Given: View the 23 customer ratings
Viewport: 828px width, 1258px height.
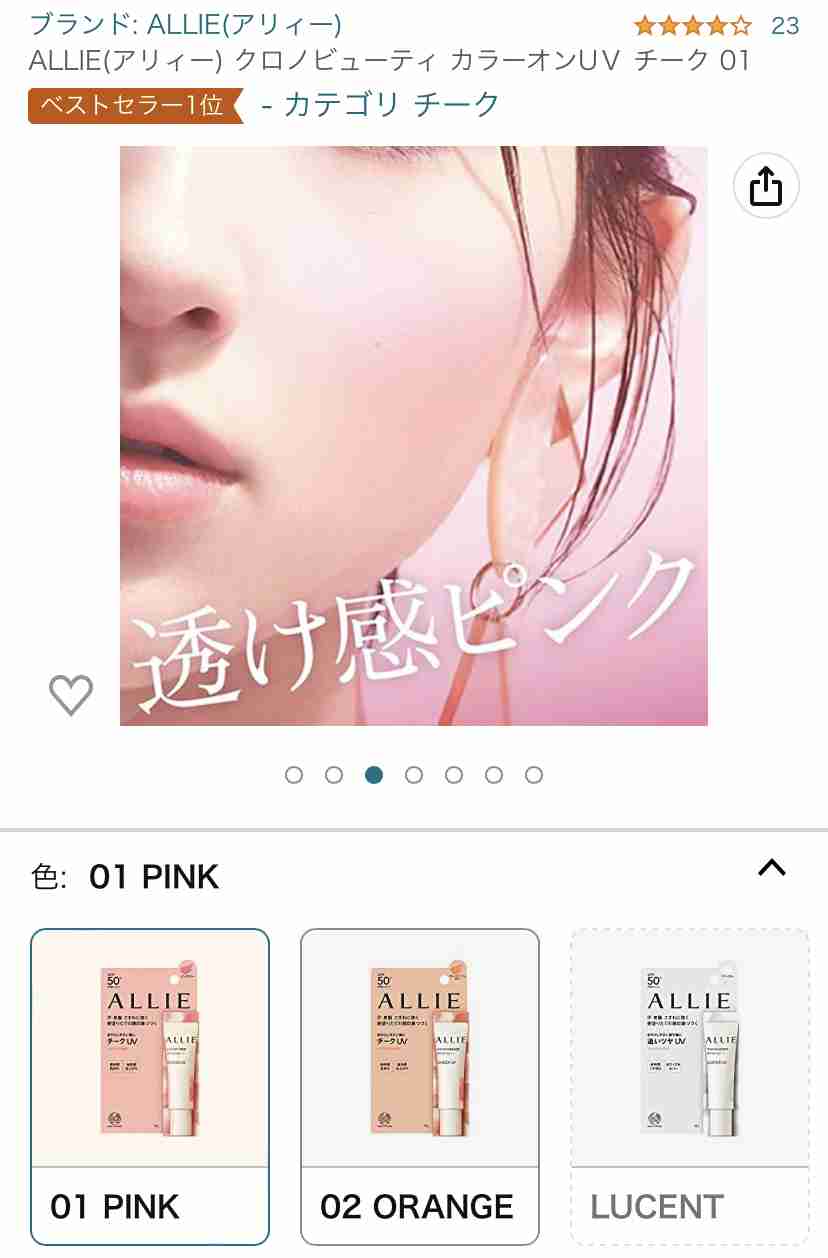Looking at the screenshot, I should pos(784,25).
